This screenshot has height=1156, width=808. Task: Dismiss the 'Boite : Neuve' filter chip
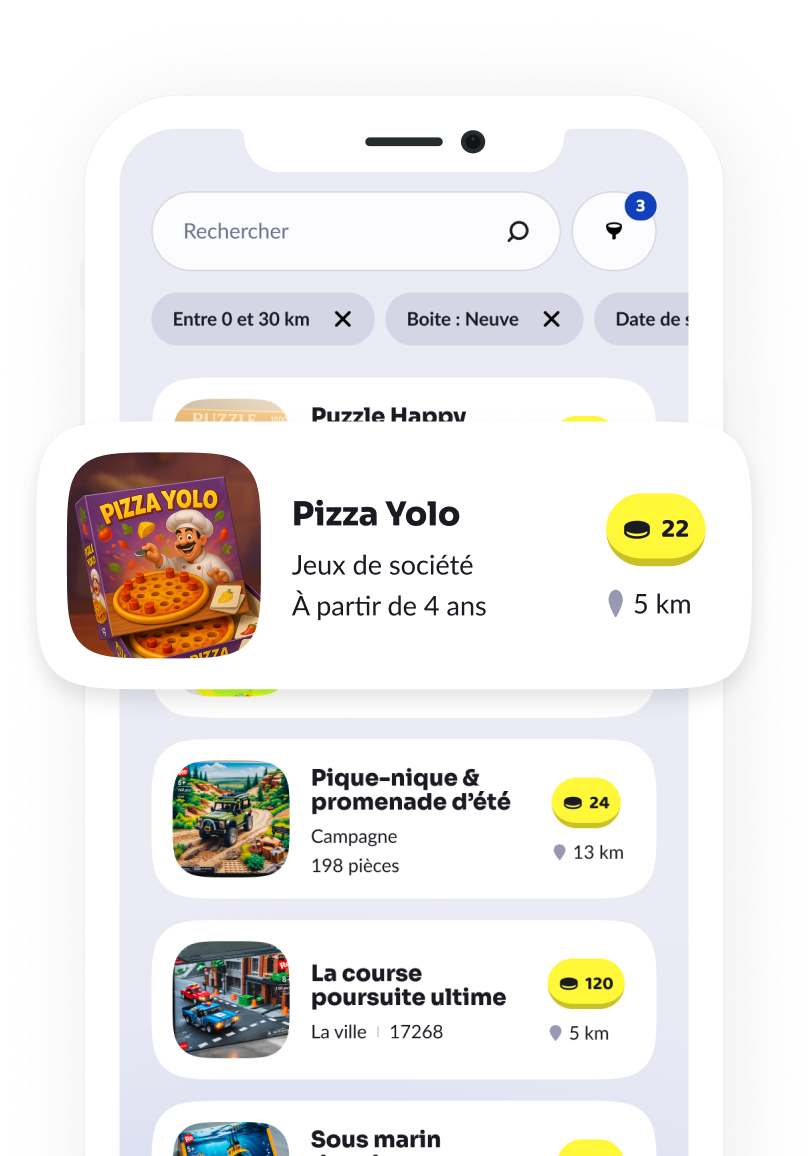[551, 319]
